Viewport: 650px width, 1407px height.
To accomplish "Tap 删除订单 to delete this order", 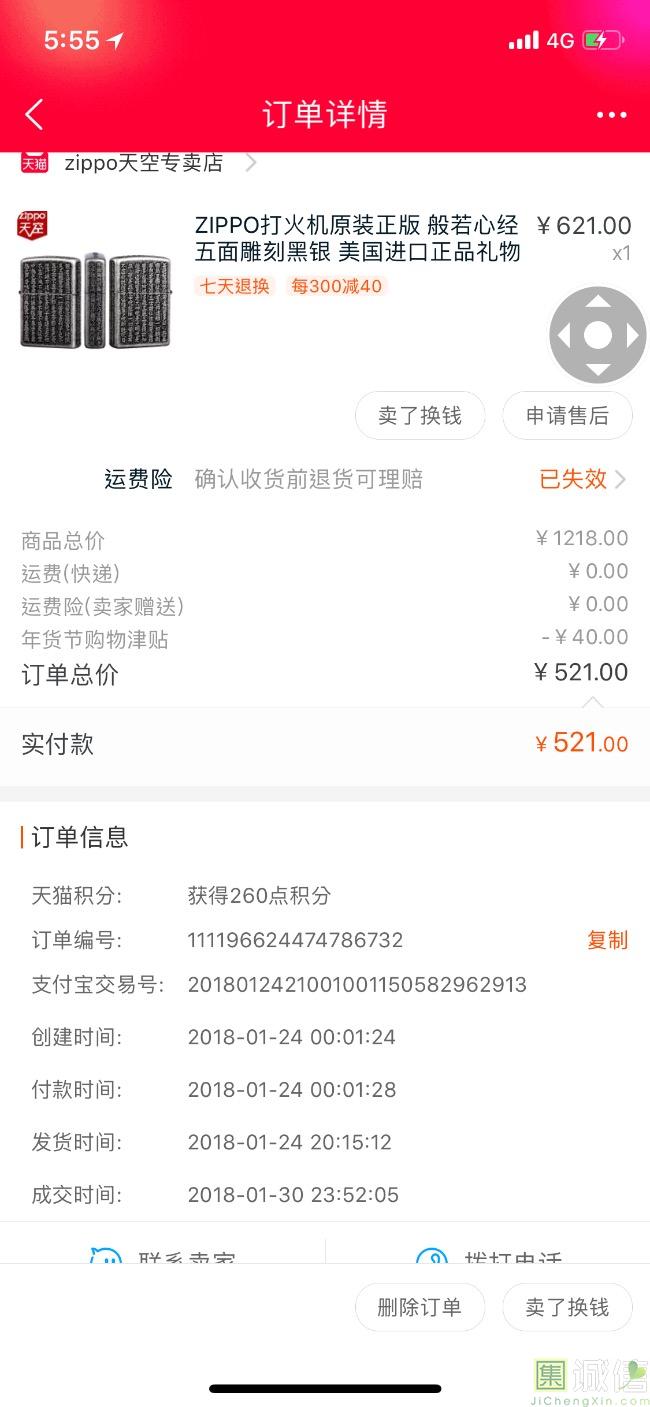I will (x=420, y=1307).
